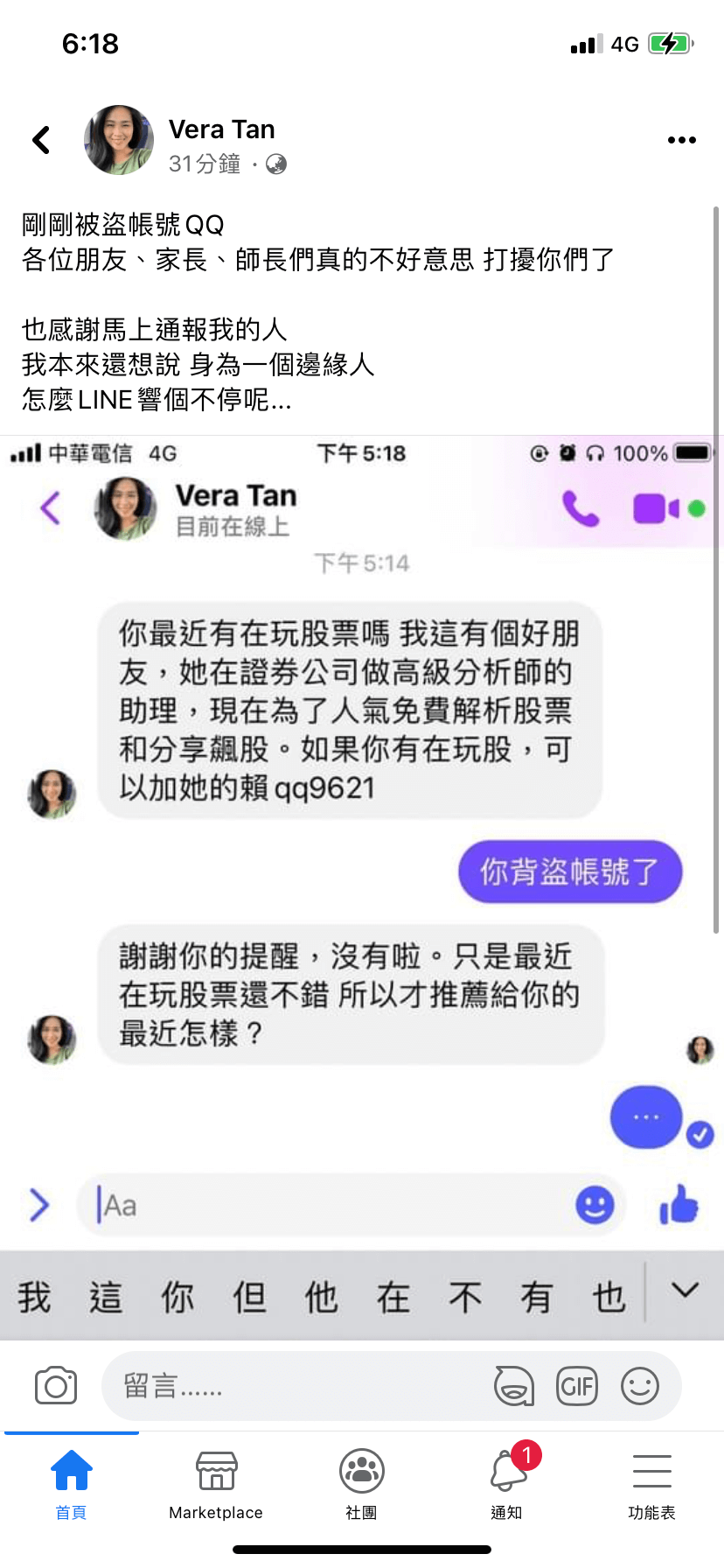View Vera Tan's profile by name
The image size is (724, 1568).
click(221, 129)
